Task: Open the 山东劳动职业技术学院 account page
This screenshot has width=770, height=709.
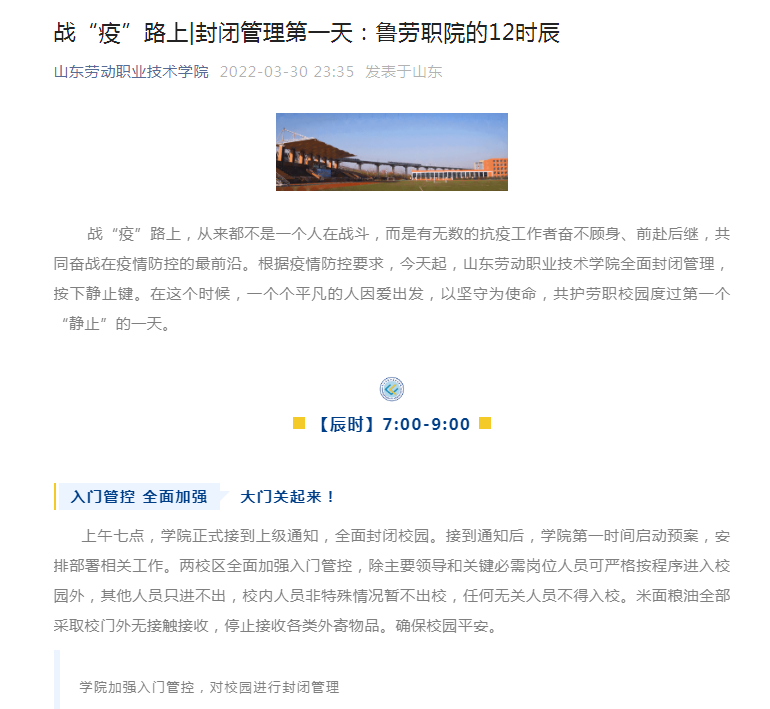Action: pos(131,72)
